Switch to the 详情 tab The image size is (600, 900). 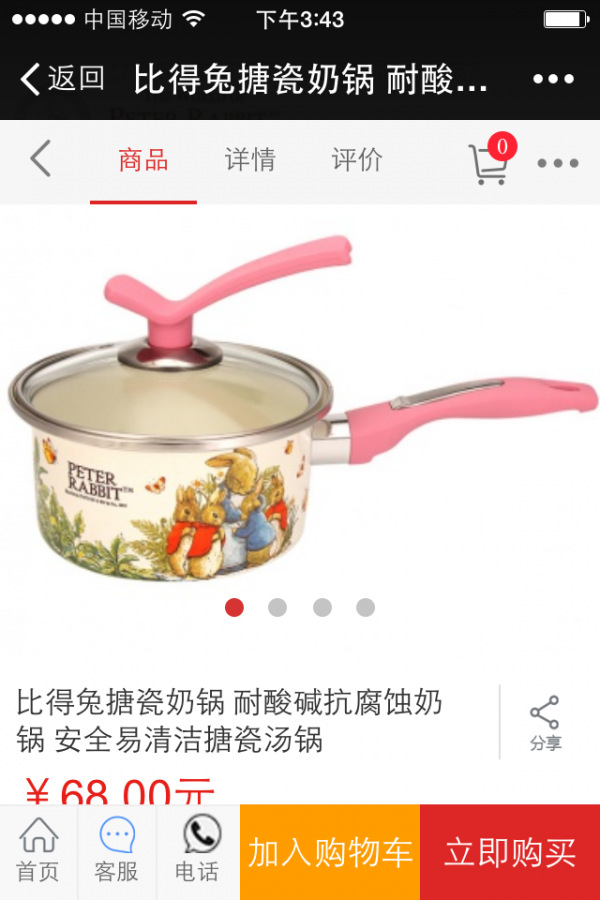(x=250, y=160)
